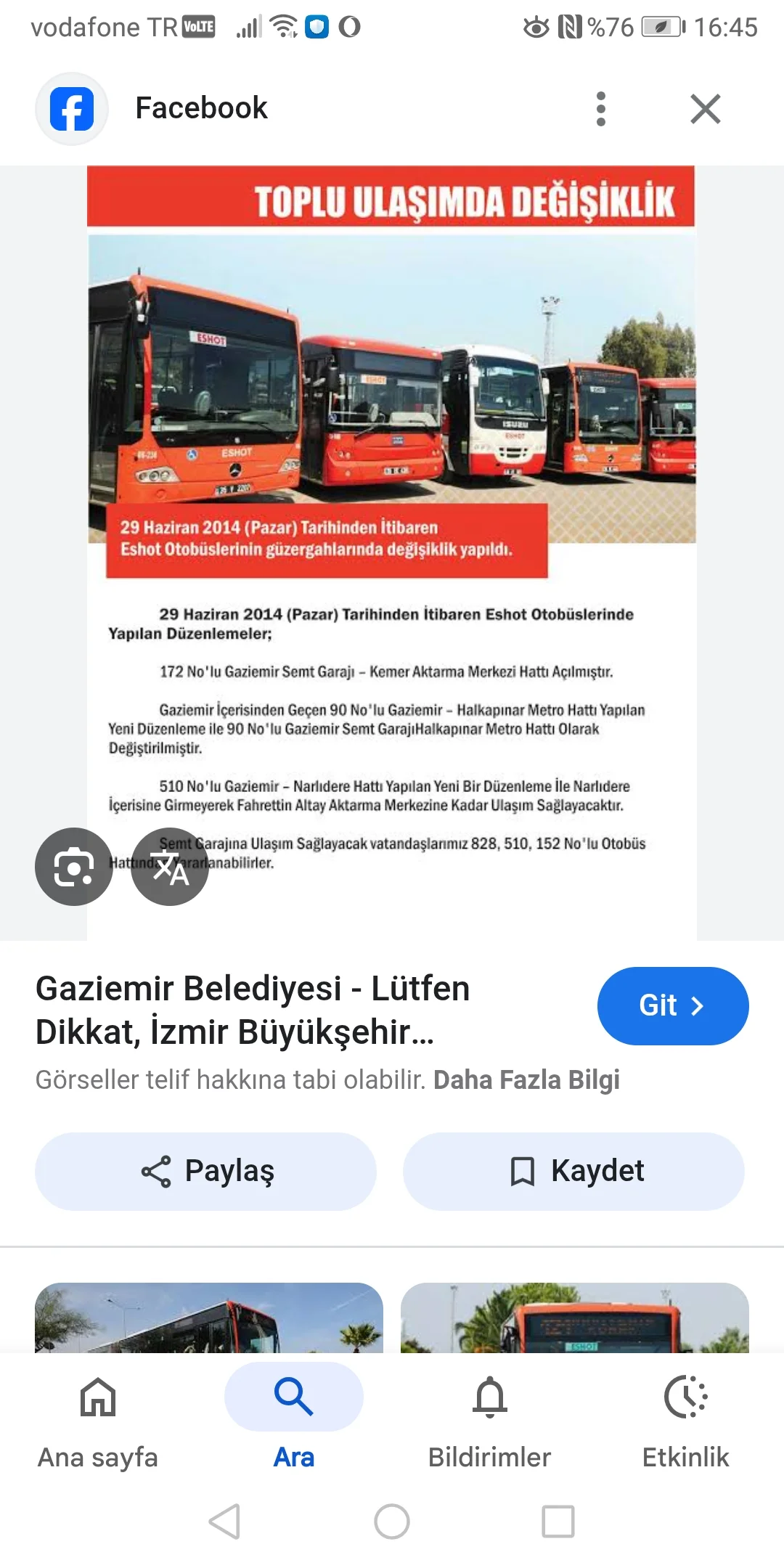This screenshot has width=784, height=1568.
Task: Tap the Git button to visit page
Action: tap(672, 1005)
